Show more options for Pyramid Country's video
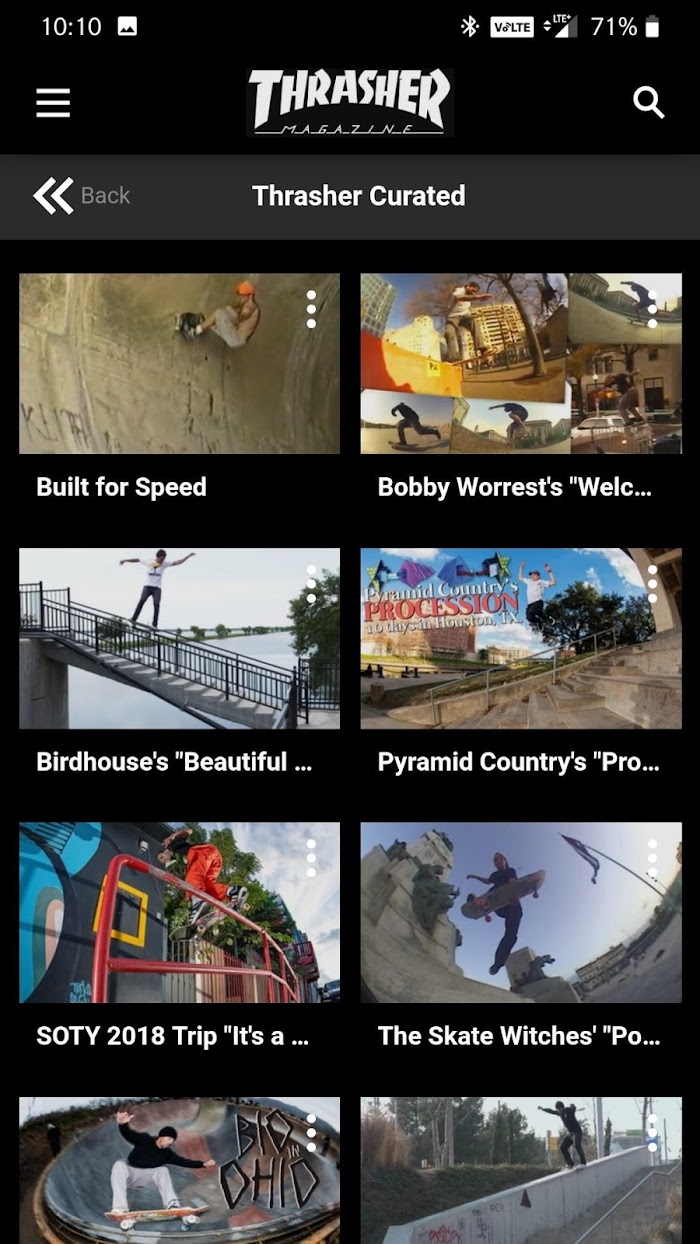 point(652,584)
